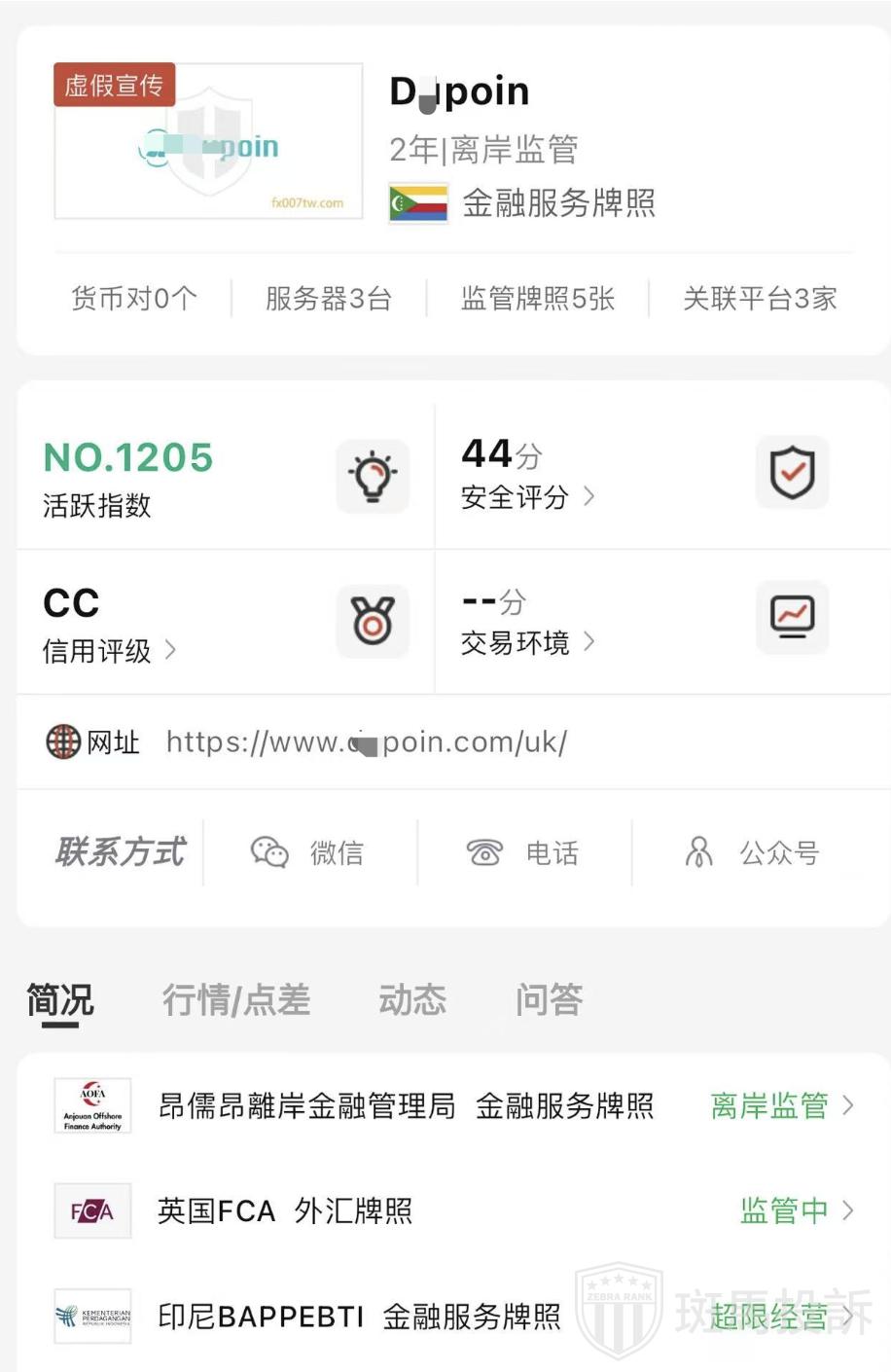This screenshot has height=1372, width=891.
Task: Switch to the 动态 tab
Action: pos(412,999)
